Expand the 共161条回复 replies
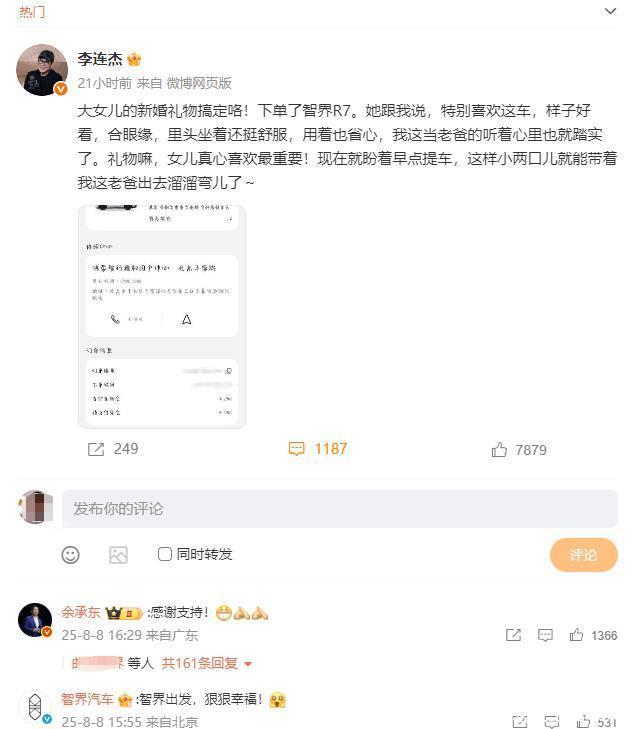 207,663
